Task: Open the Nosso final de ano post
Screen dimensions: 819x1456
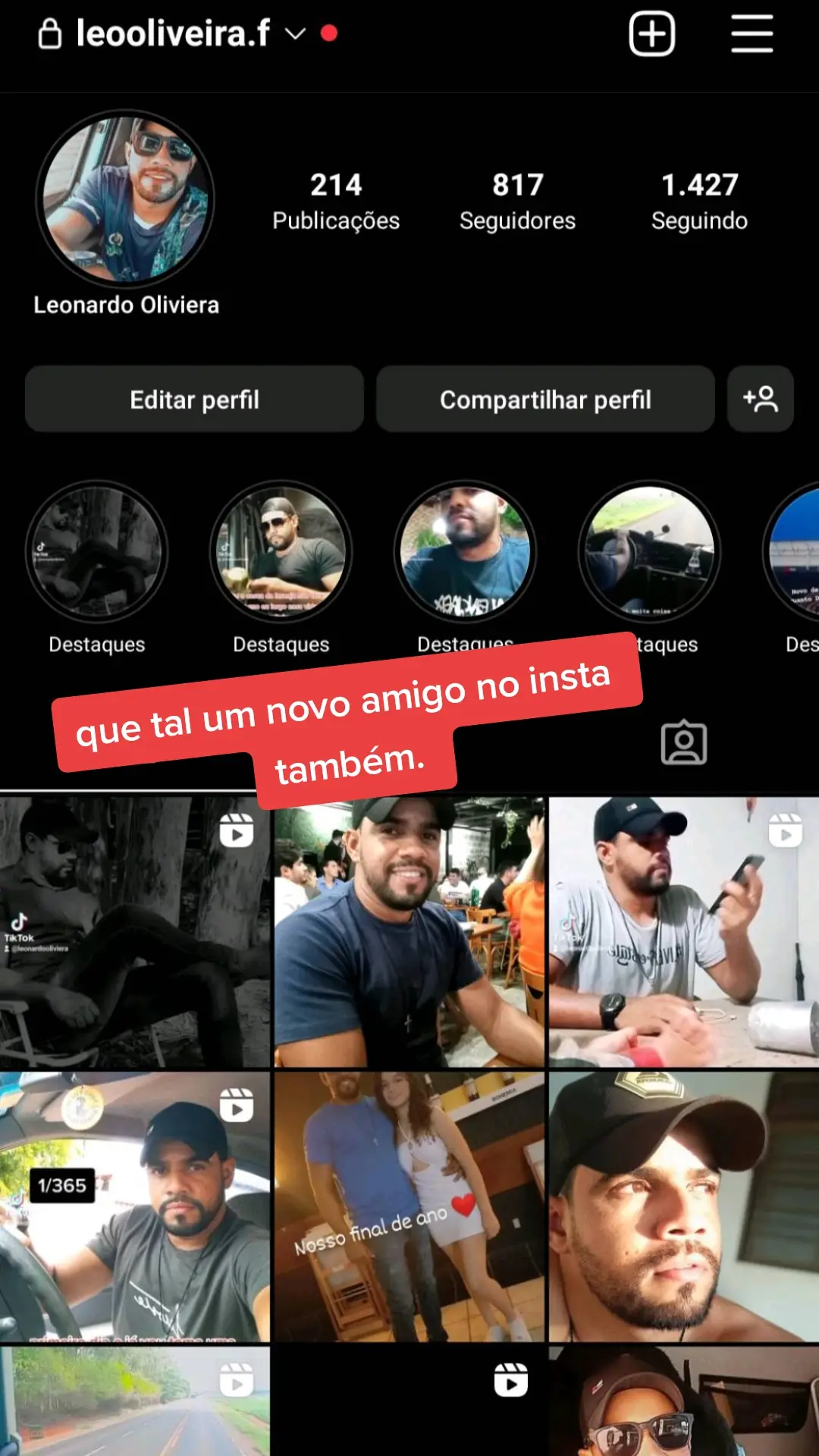Action: coord(409,1207)
